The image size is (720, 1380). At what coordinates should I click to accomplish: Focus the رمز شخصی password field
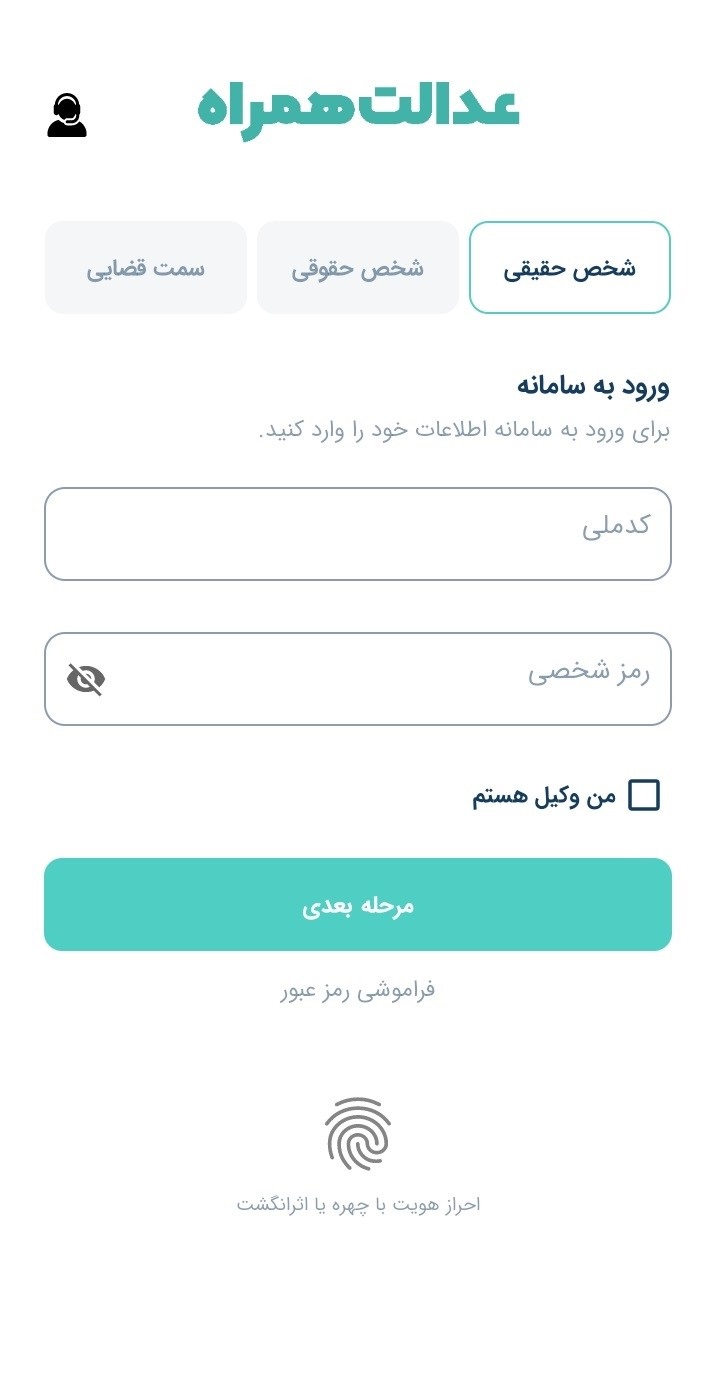tap(358, 679)
